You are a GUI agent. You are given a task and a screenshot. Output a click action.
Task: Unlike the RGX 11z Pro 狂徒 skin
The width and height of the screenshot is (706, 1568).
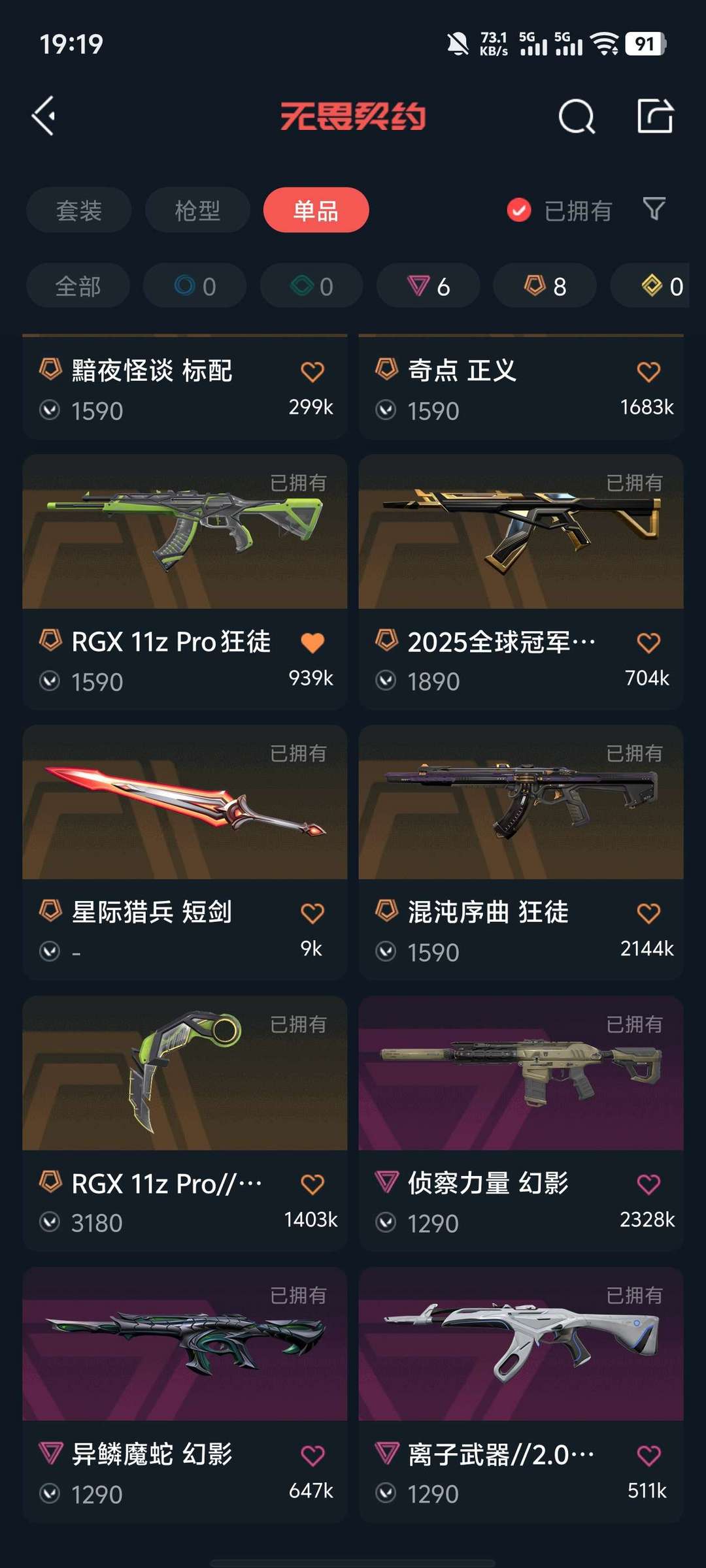click(312, 643)
